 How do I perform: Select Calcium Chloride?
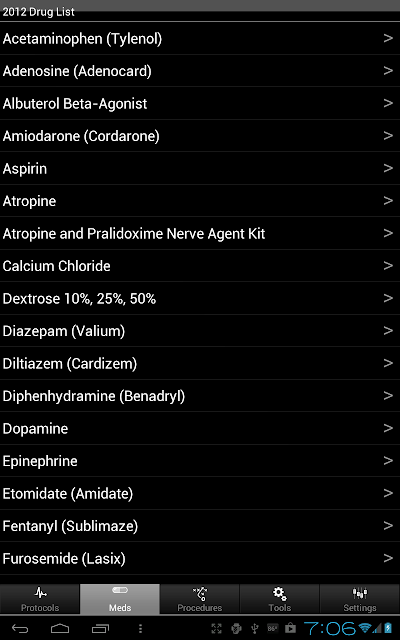coord(200,266)
